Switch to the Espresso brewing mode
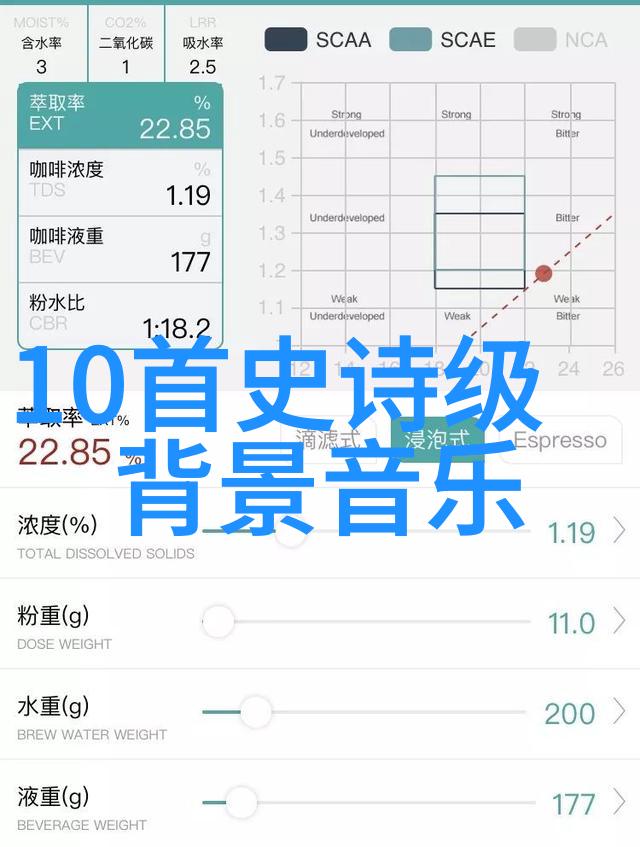 (560, 440)
